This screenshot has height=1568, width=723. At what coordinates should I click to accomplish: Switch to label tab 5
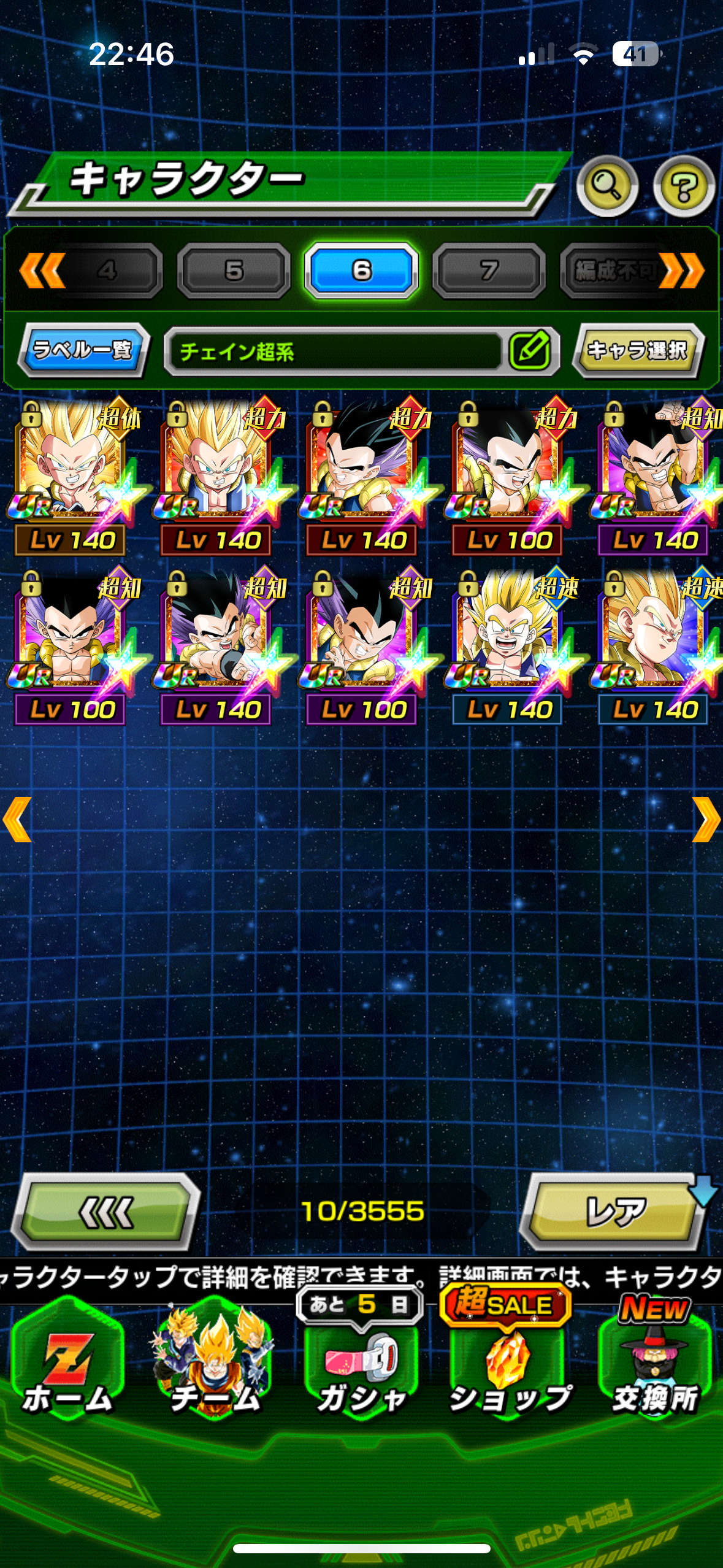[234, 271]
